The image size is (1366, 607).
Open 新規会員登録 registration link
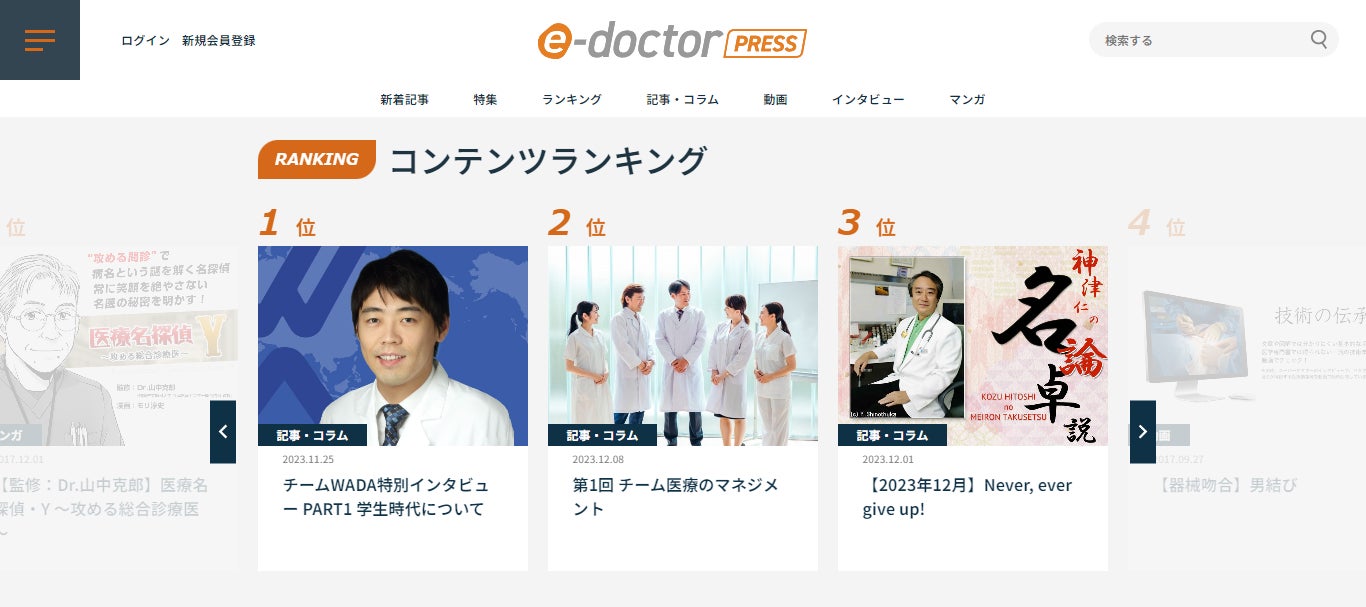coord(218,41)
